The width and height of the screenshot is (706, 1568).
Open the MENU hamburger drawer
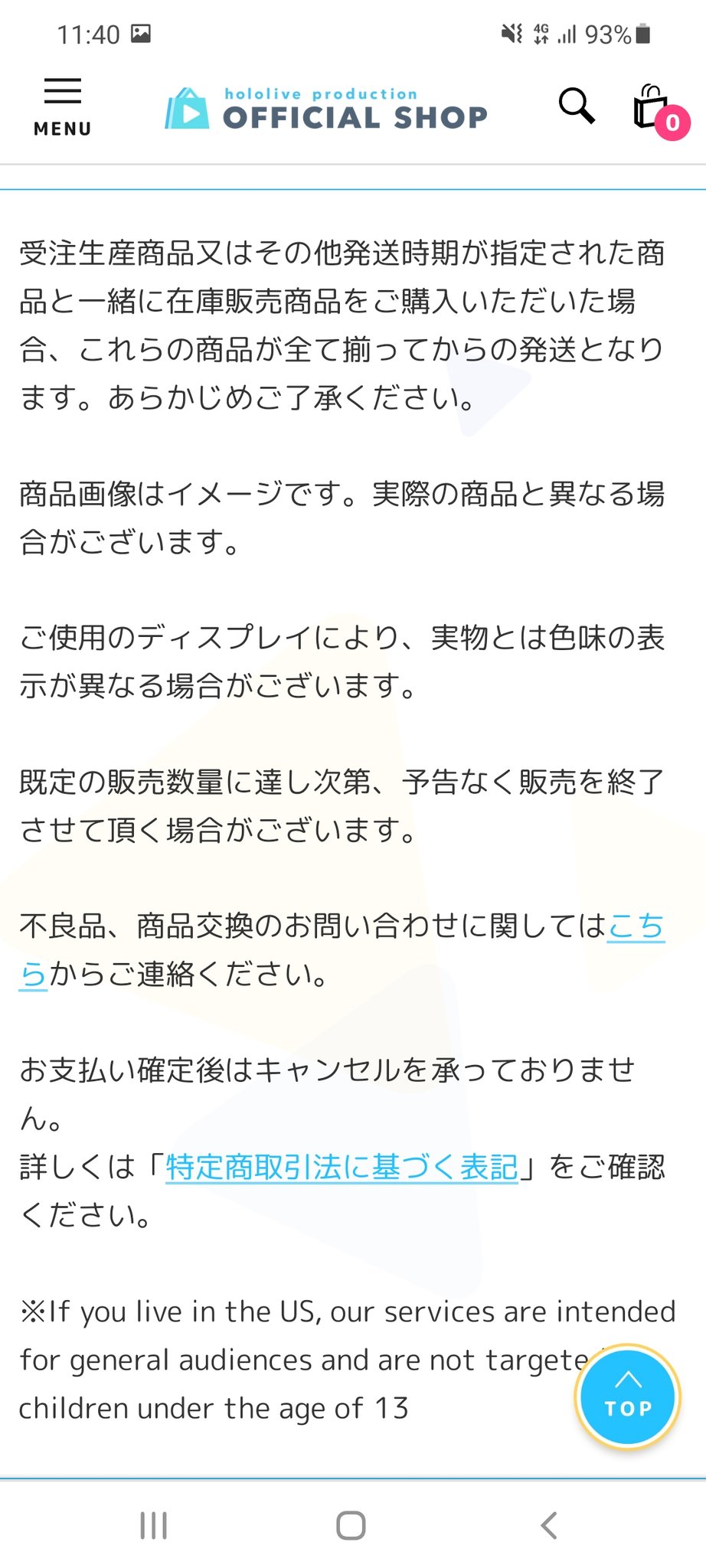(62, 107)
